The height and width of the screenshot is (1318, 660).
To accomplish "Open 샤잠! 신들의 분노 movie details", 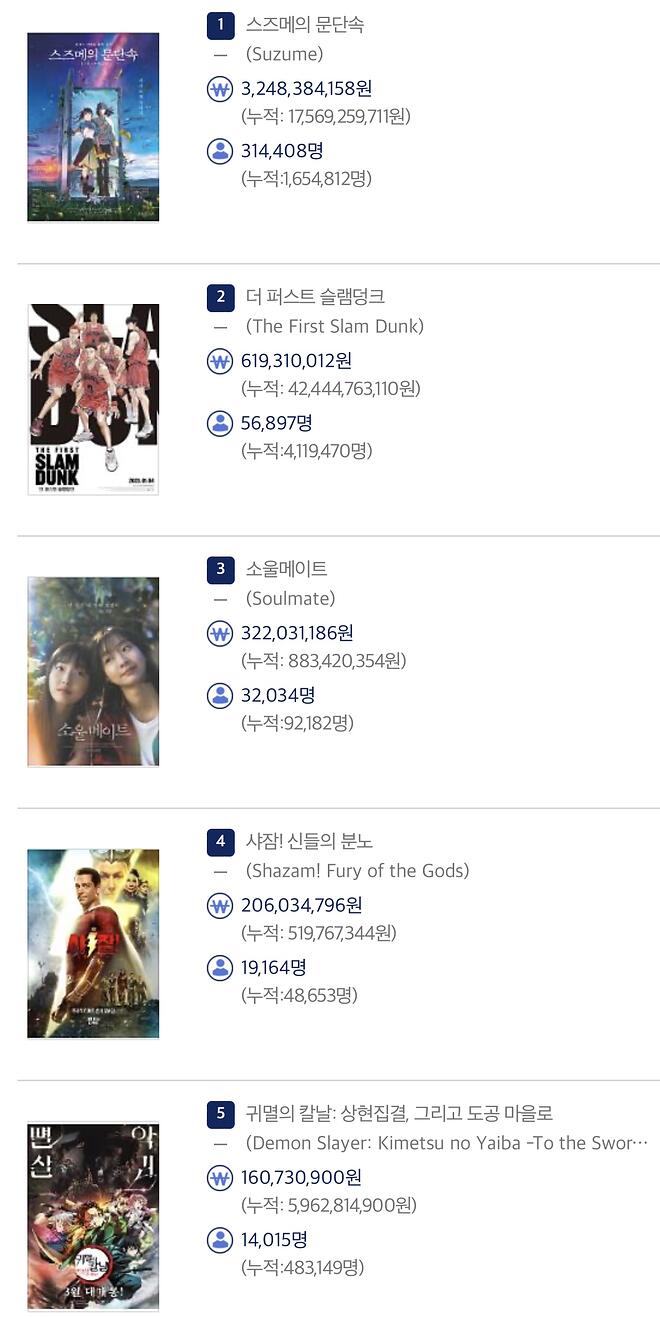I will (x=309, y=841).
